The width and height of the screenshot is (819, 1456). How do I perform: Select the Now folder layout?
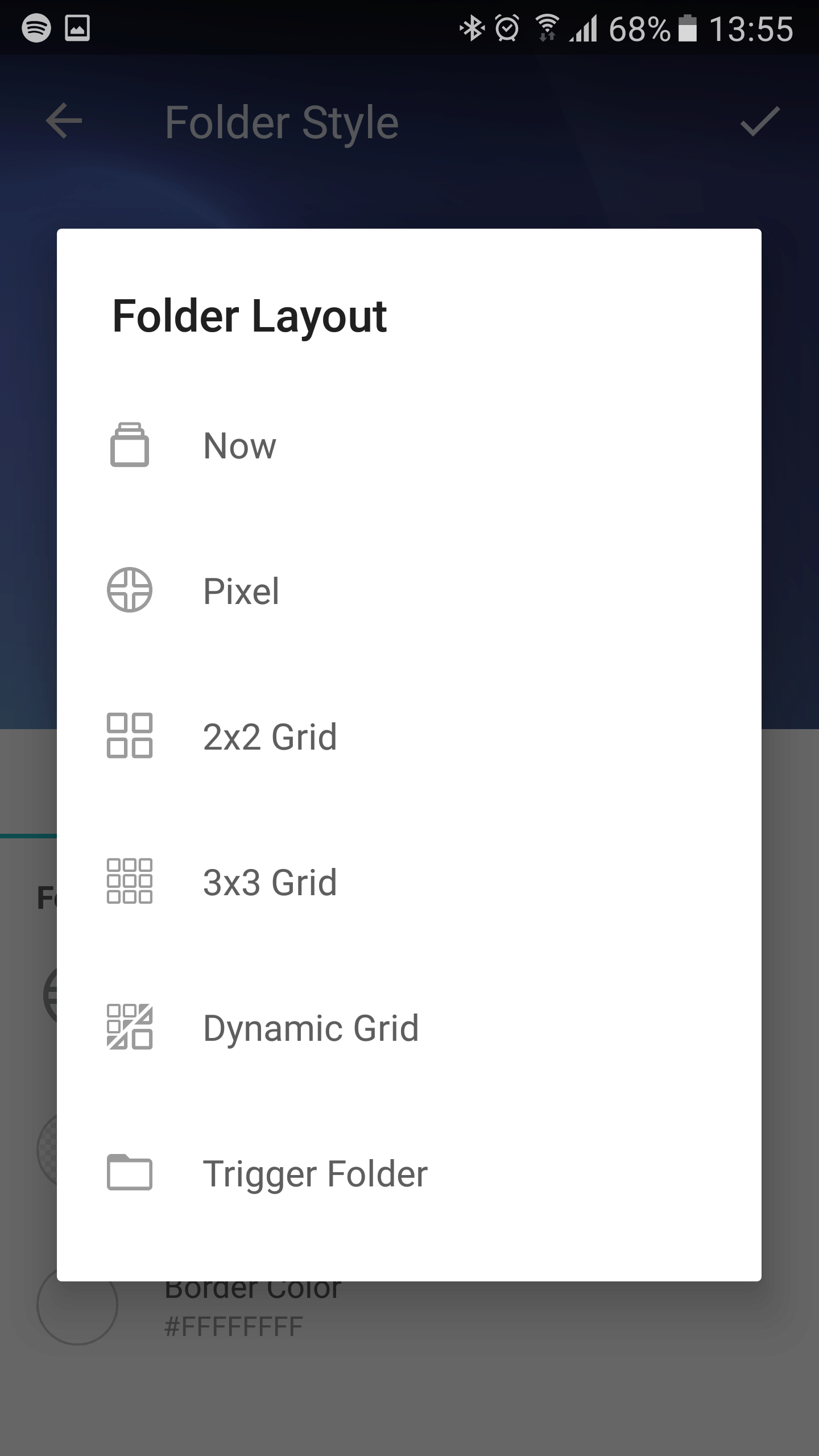[409, 445]
